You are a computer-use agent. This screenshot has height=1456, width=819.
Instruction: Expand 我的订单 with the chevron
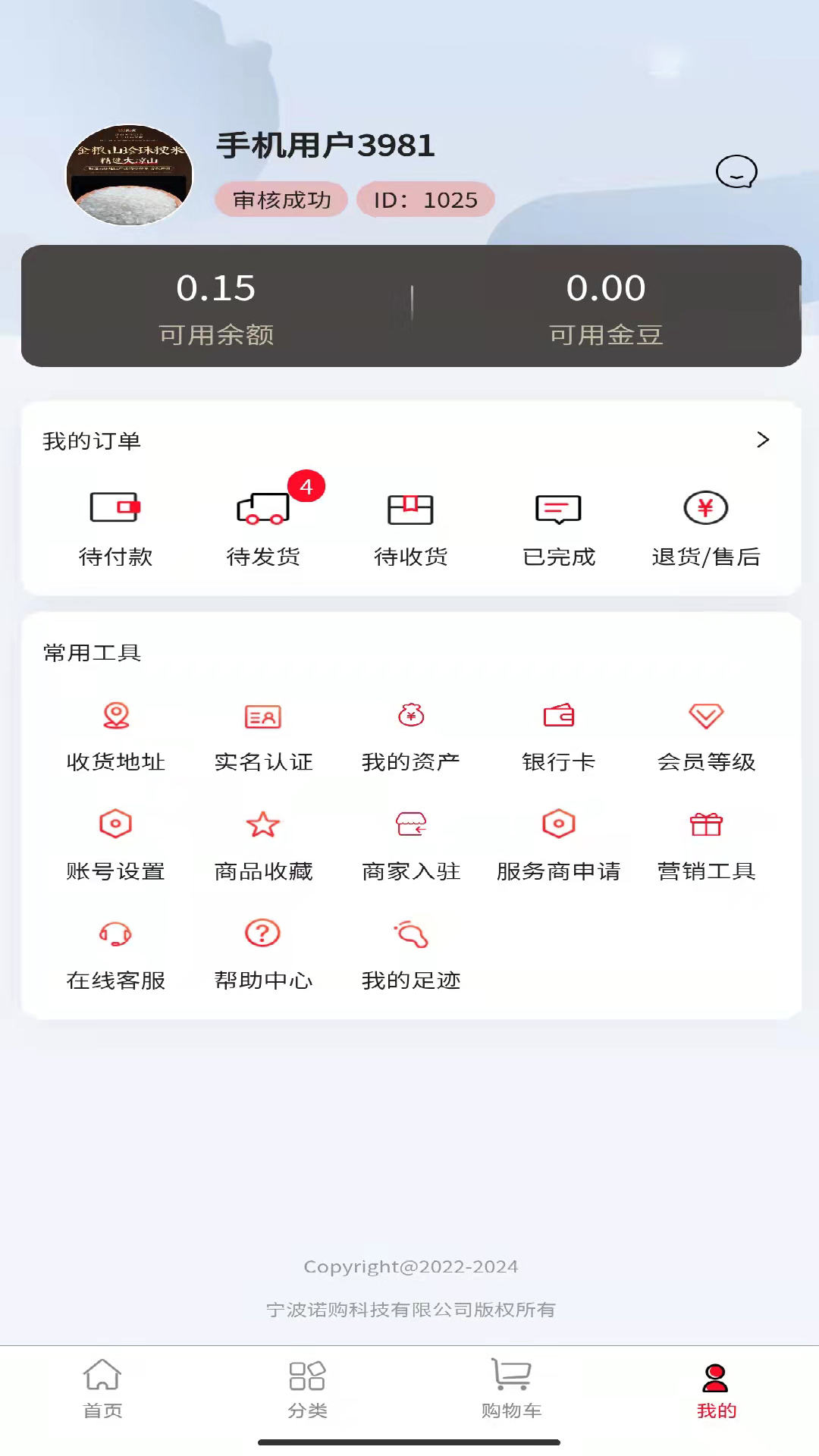point(763,440)
